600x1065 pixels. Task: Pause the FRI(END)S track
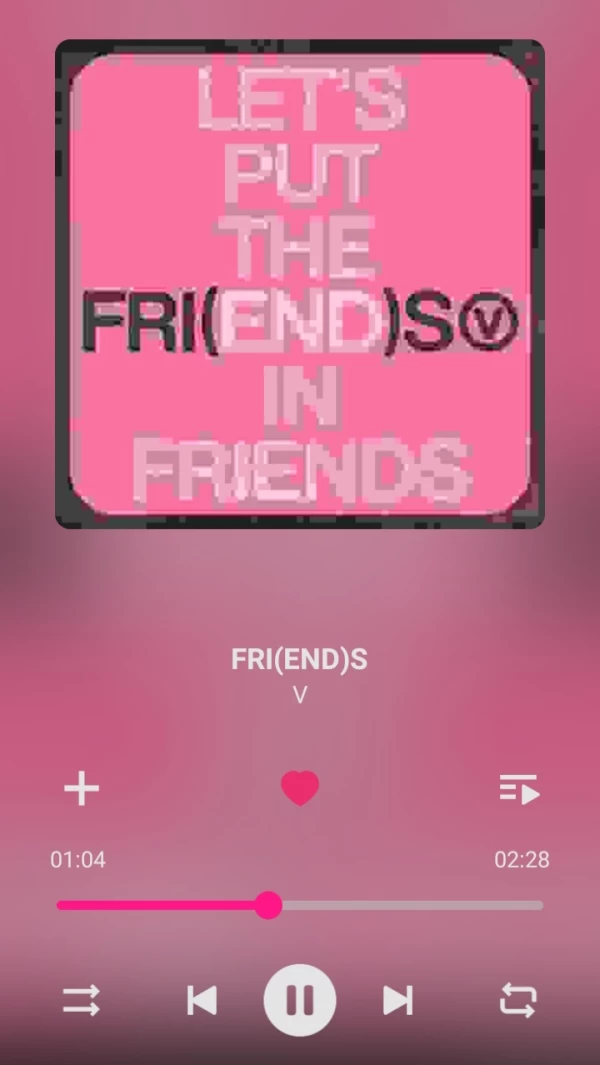tap(299, 999)
